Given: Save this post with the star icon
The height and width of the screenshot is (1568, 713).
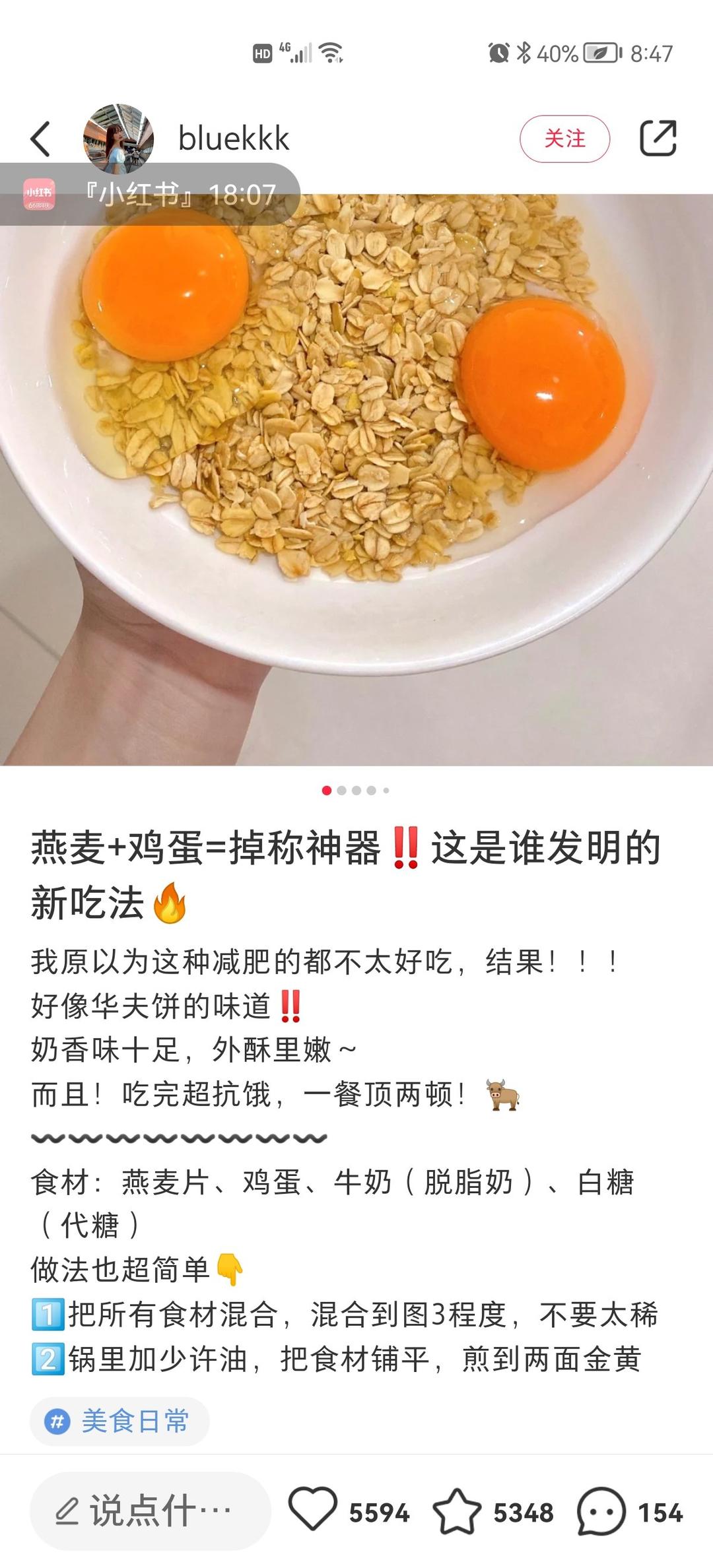Looking at the screenshot, I should 457,1511.
